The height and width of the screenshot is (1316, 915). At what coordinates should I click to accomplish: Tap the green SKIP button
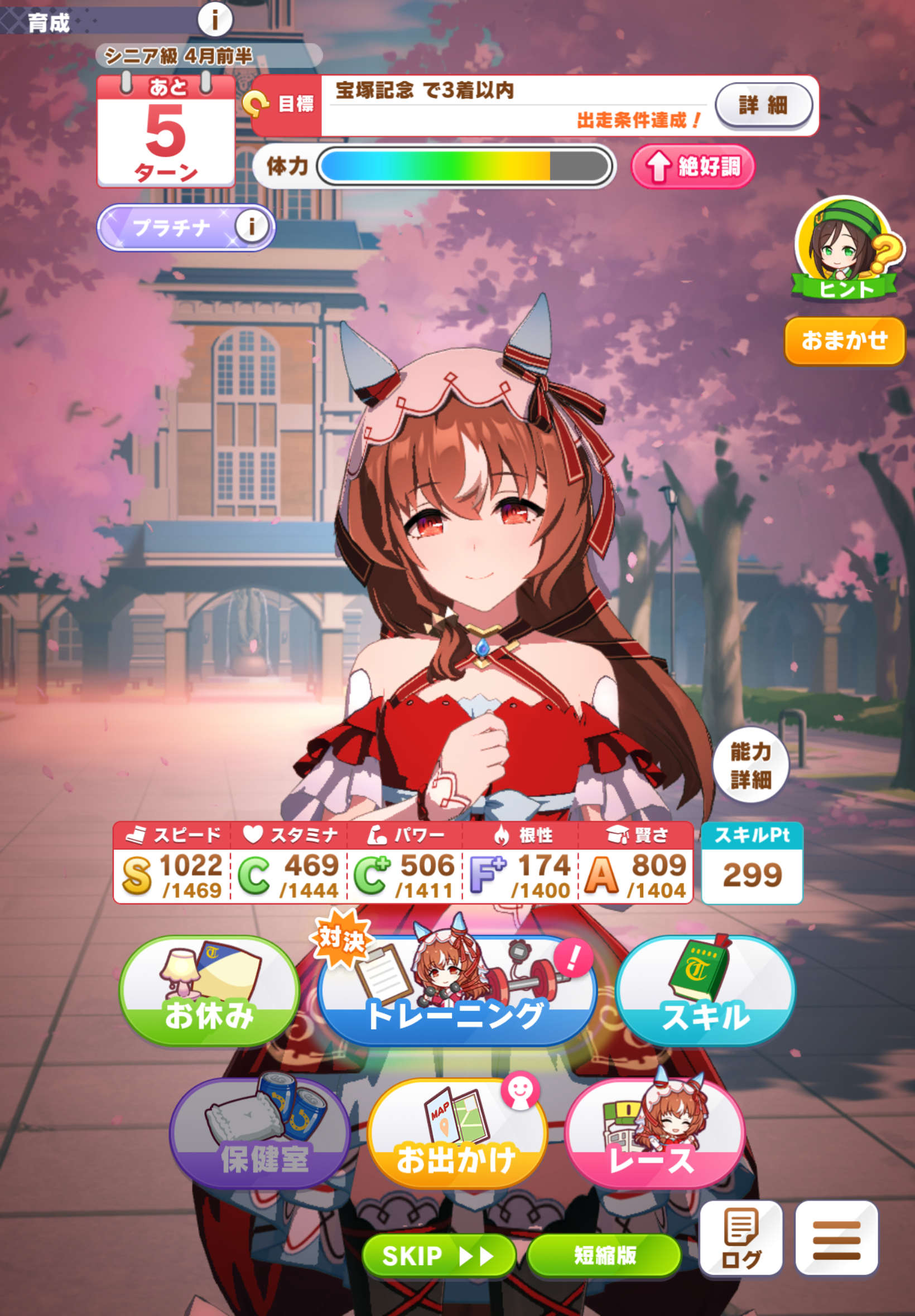tap(439, 1256)
